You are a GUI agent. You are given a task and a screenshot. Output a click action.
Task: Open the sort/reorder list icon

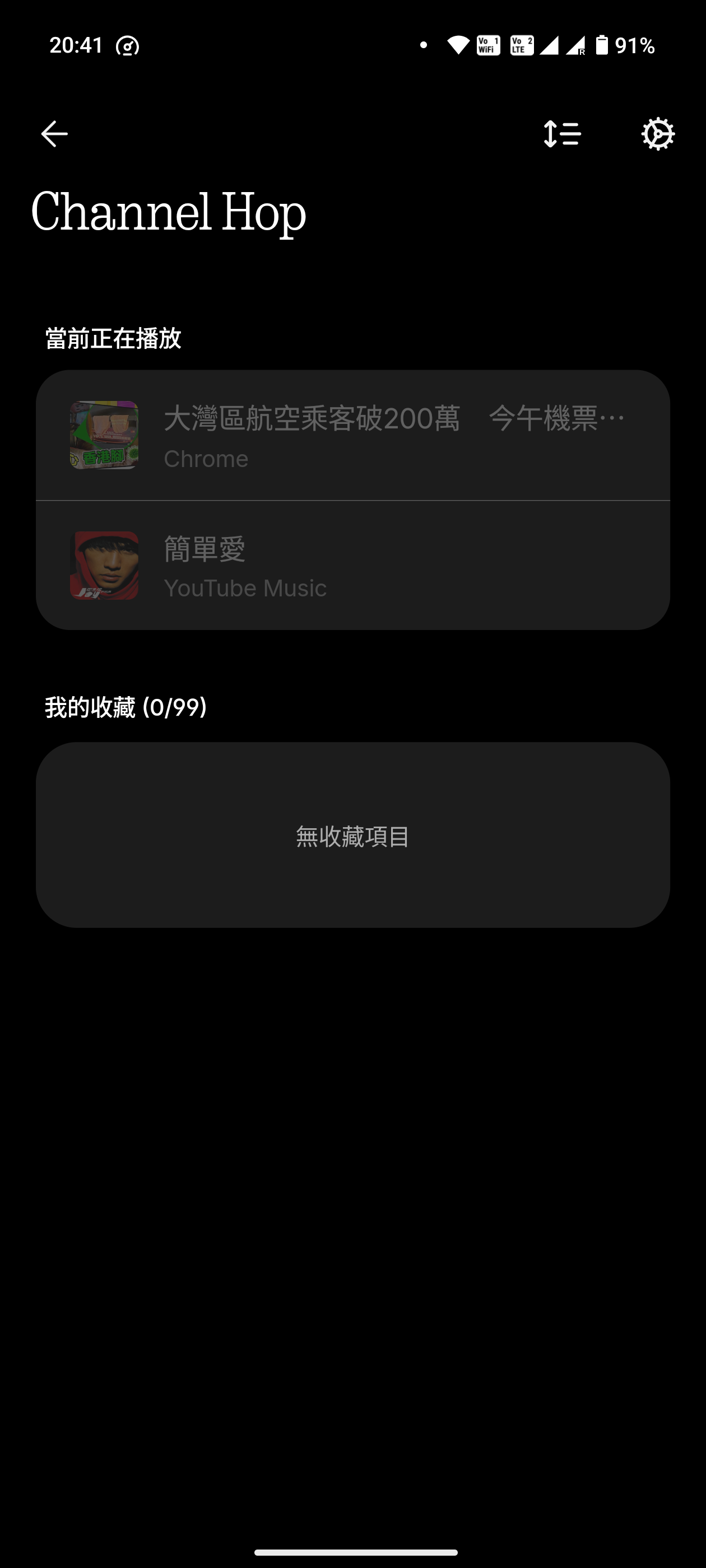[x=561, y=134]
